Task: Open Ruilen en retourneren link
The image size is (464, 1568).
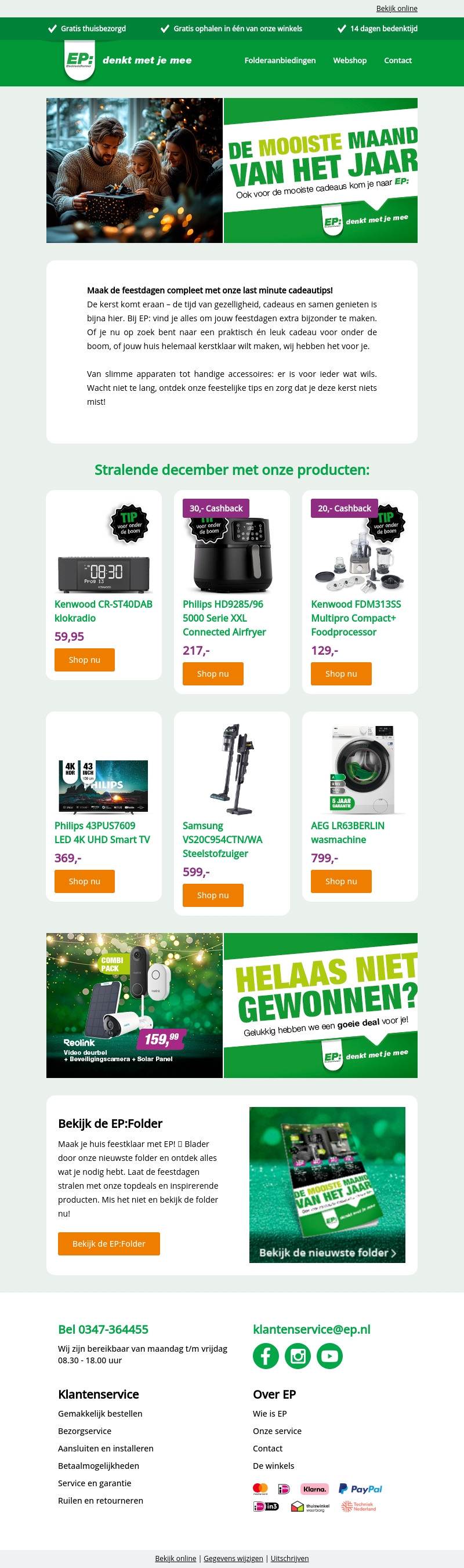Action: 100,1500
